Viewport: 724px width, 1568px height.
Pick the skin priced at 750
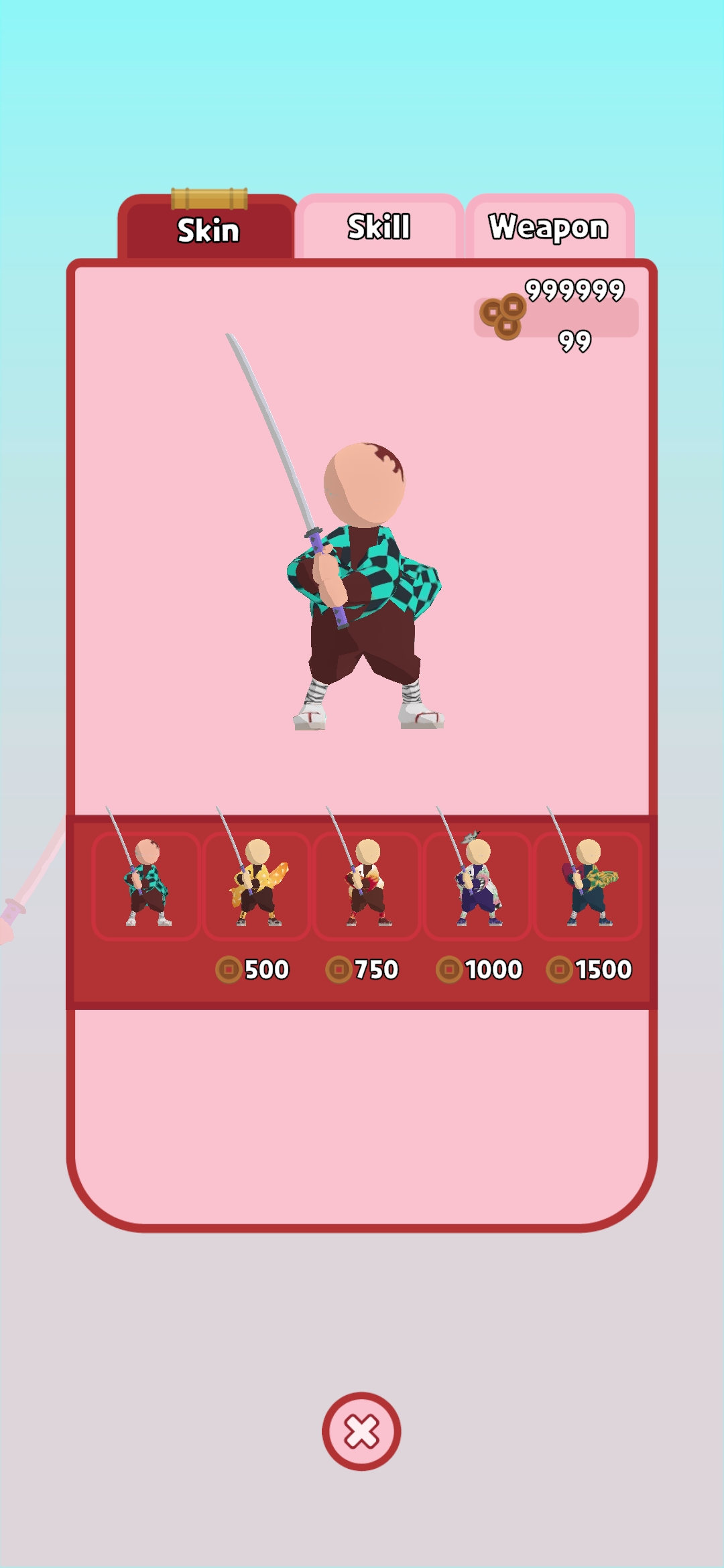367,885
